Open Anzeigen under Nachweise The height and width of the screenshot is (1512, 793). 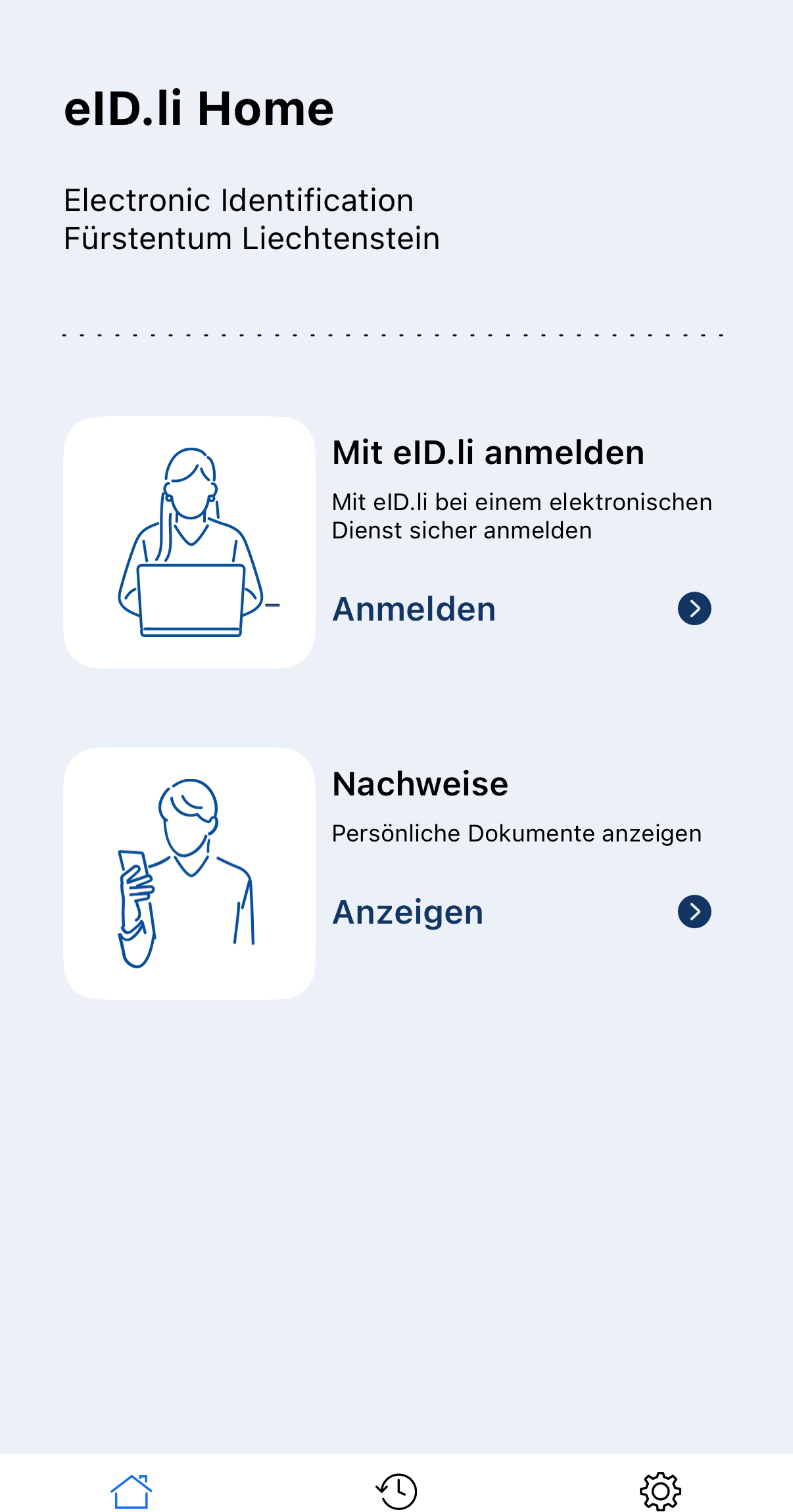(521, 912)
